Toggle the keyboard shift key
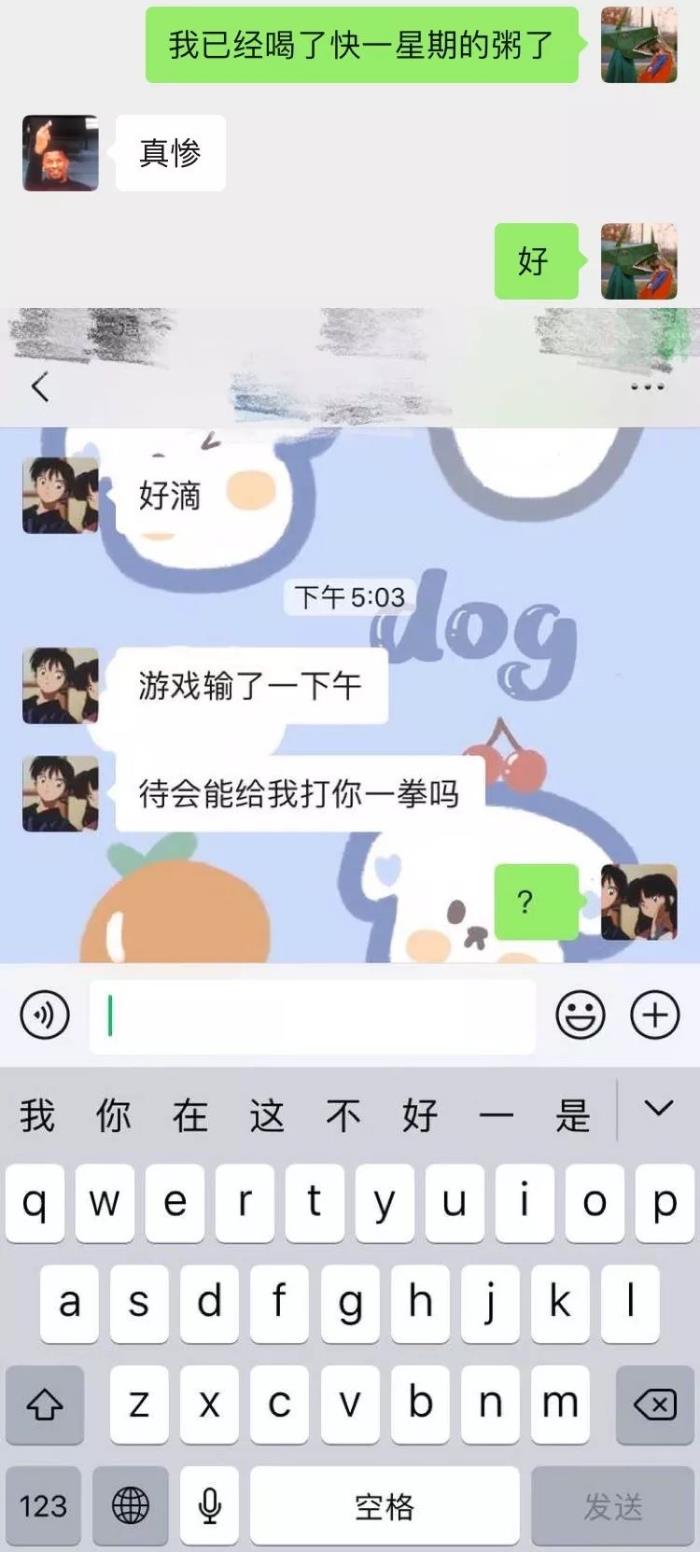The image size is (700, 1552). click(x=44, y=1405)
